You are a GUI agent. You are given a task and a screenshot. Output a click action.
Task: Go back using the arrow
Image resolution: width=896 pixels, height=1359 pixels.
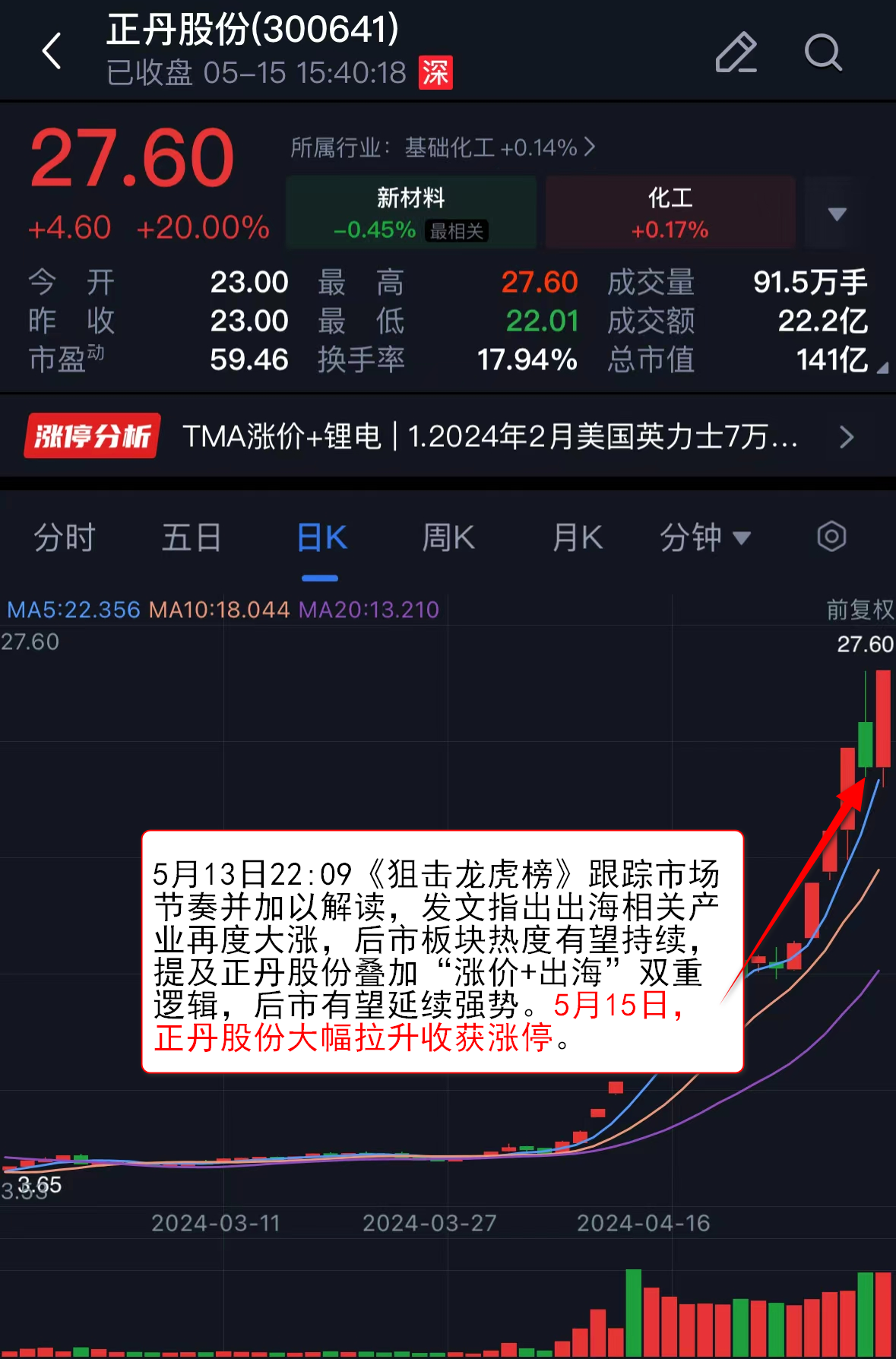click(x=52, y=52)
